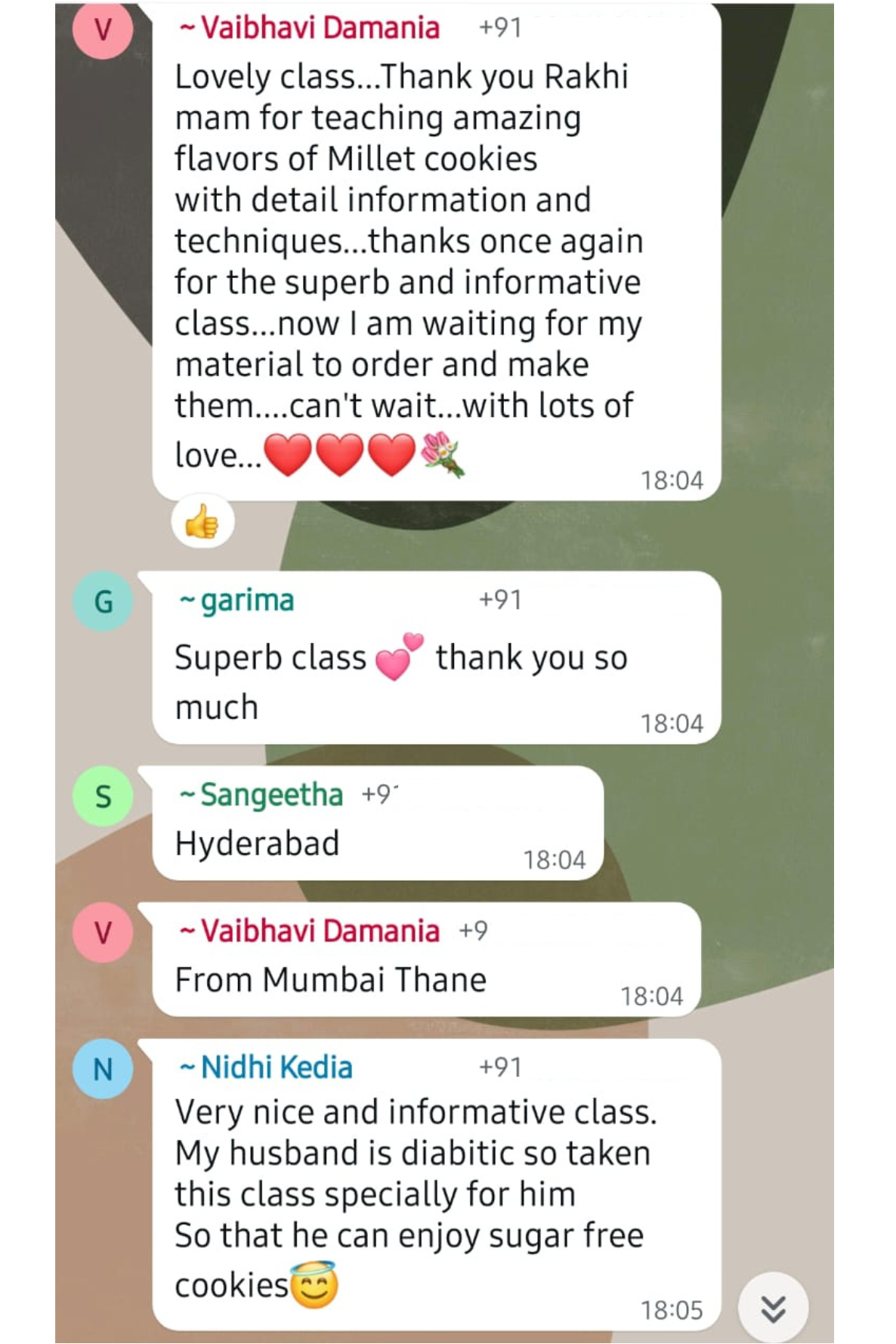Open the thumbs-up reaction on Vaibhavi's message
896x1344 pixels.
tap(202, 522)
